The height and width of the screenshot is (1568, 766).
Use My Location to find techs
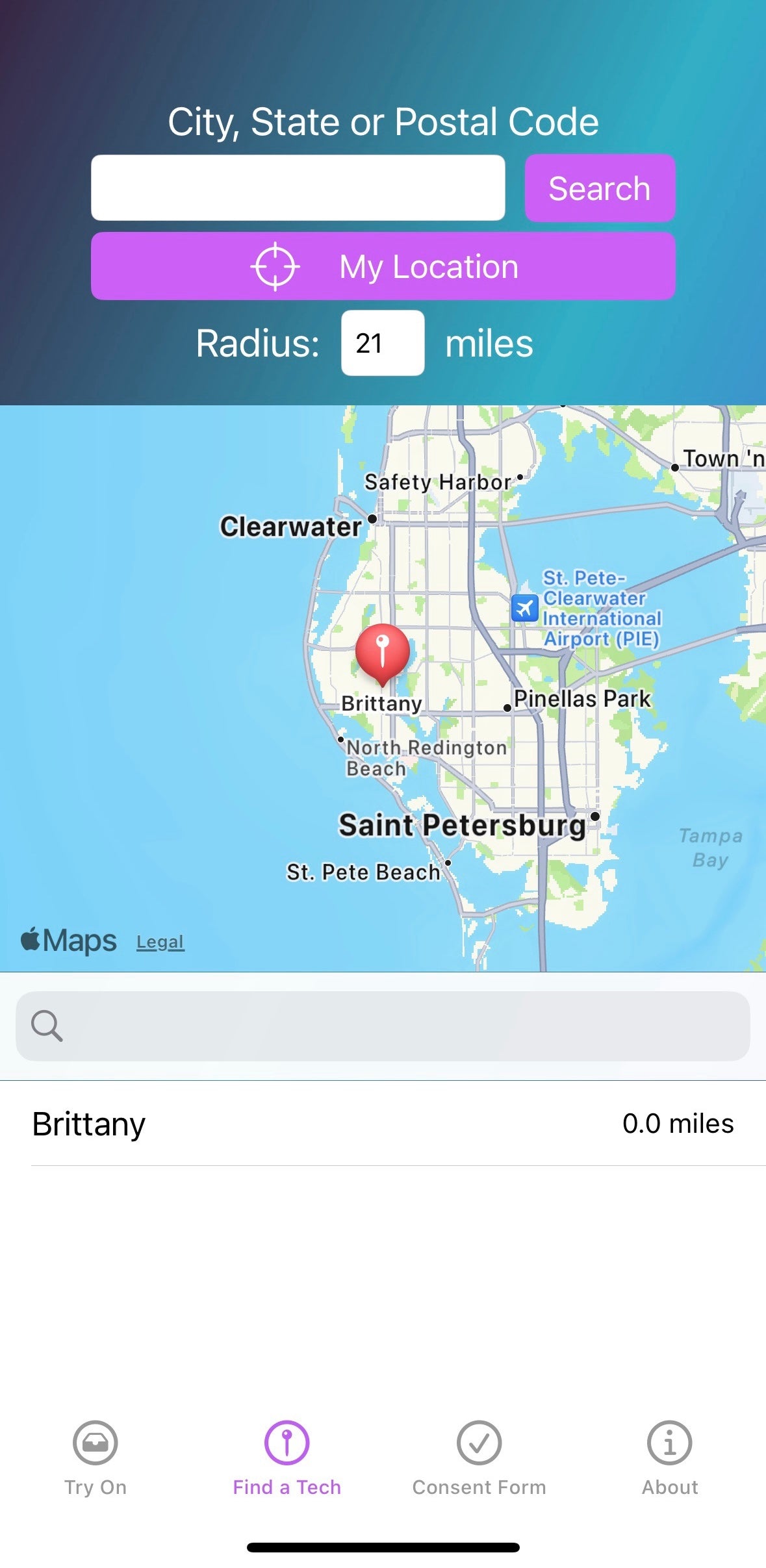[383, 266]
